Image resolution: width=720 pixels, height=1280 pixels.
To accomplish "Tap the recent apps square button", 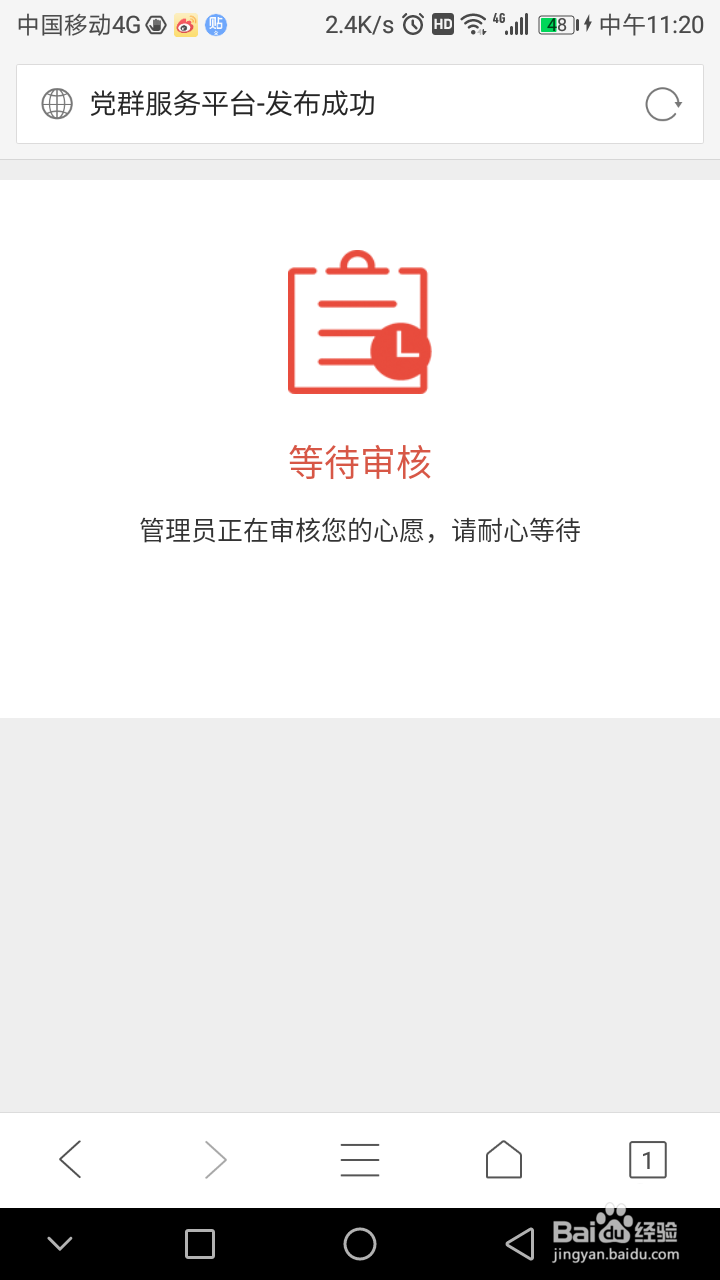I will click(x=199, y=1242).
